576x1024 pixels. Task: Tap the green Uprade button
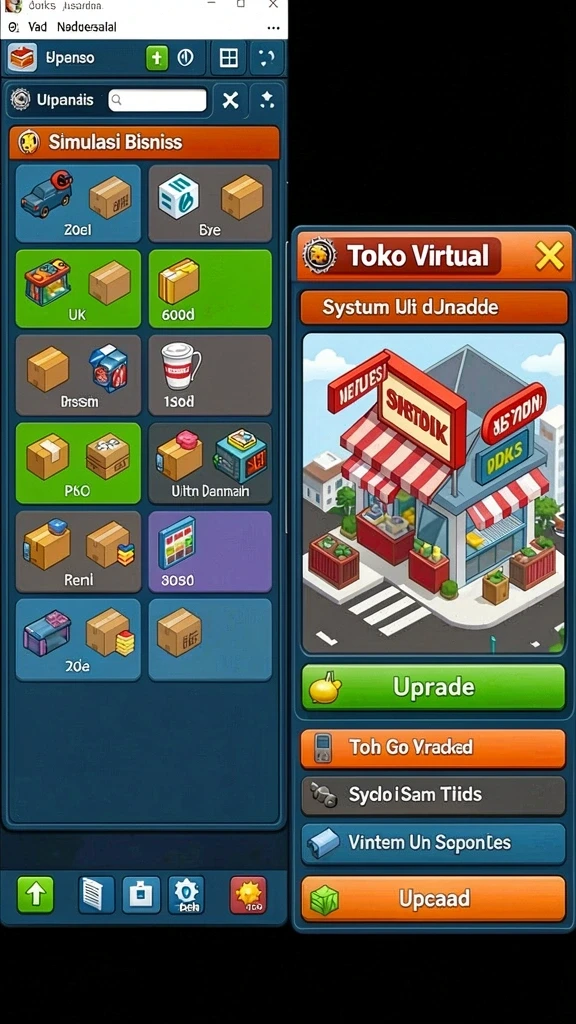[433, 687]
